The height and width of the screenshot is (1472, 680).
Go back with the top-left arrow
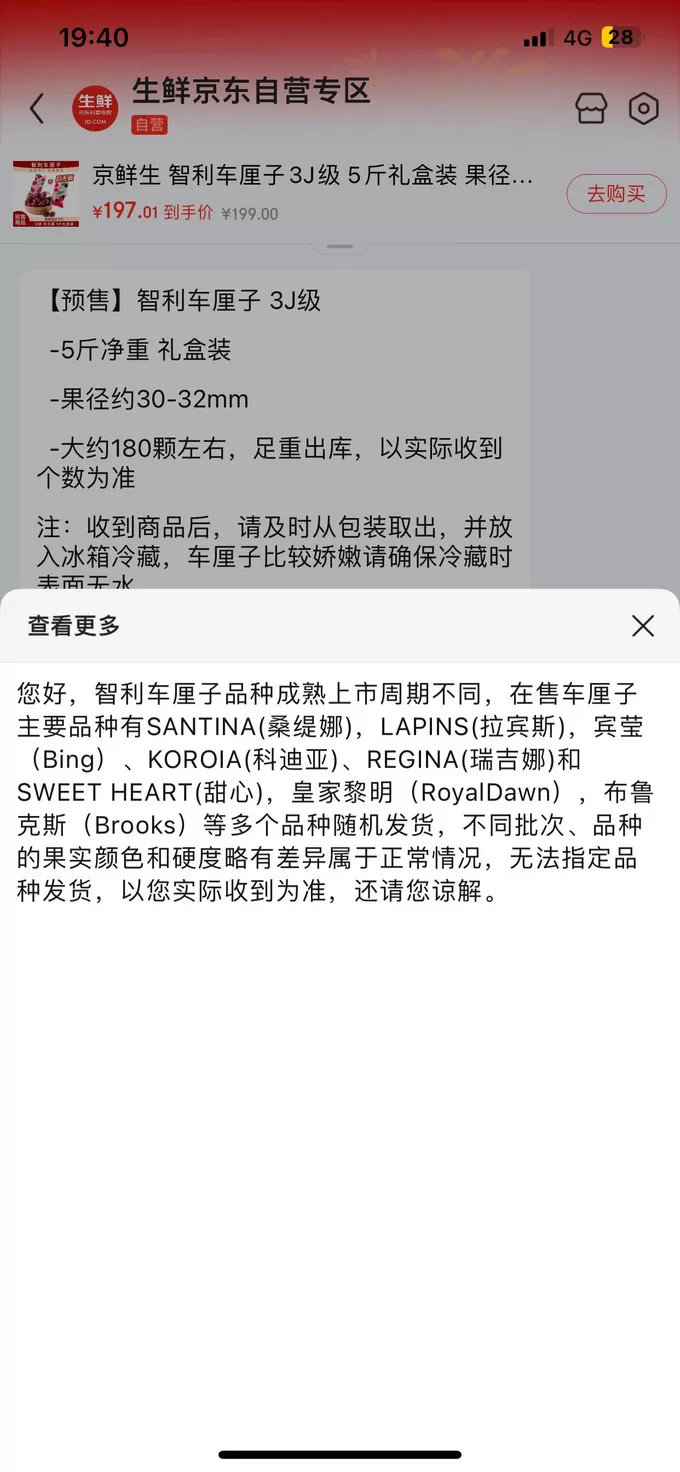(x=37, y=109)
